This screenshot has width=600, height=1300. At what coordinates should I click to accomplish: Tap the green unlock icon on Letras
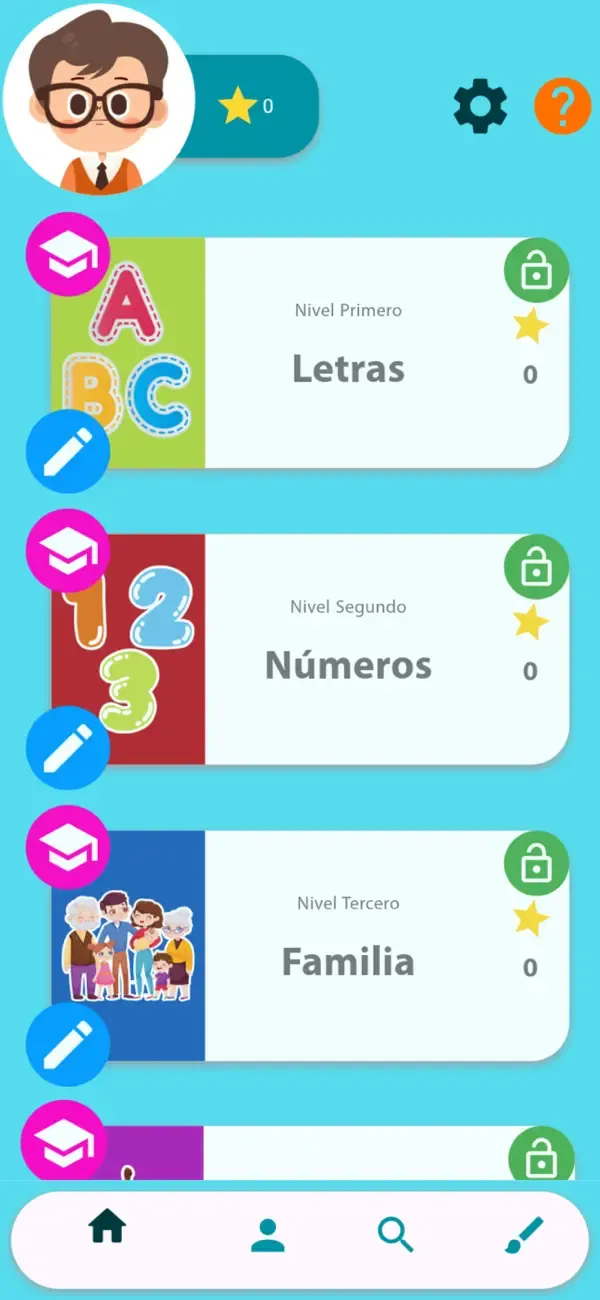[x=537, y=270]
